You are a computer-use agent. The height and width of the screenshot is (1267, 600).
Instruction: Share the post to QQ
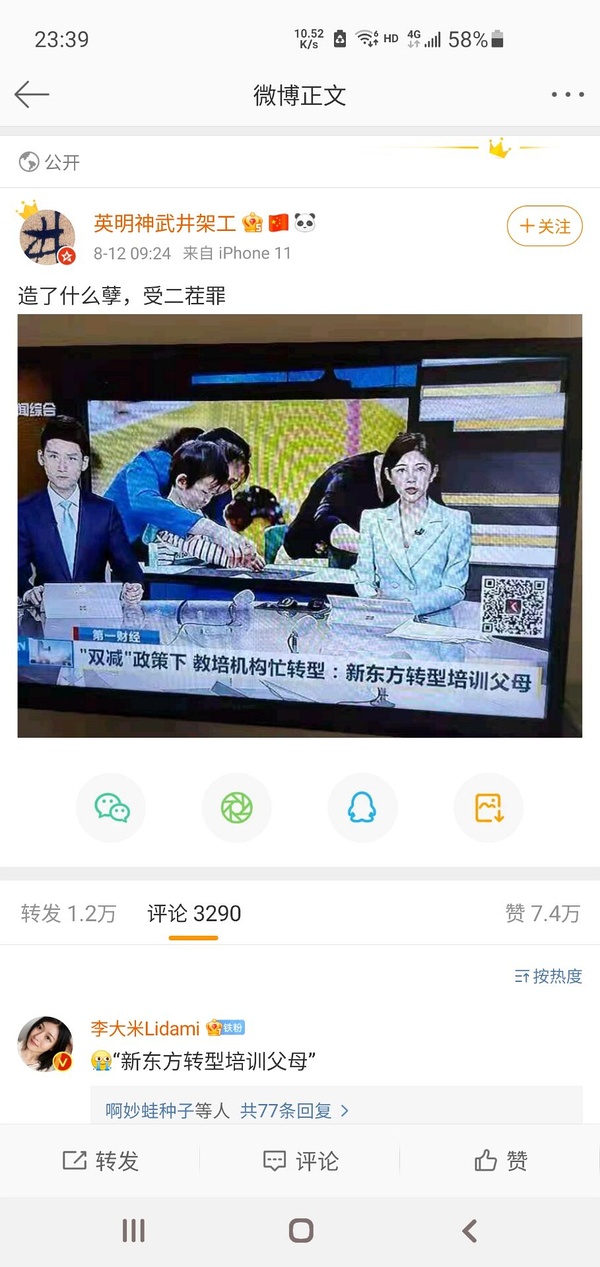click(362, 808)
